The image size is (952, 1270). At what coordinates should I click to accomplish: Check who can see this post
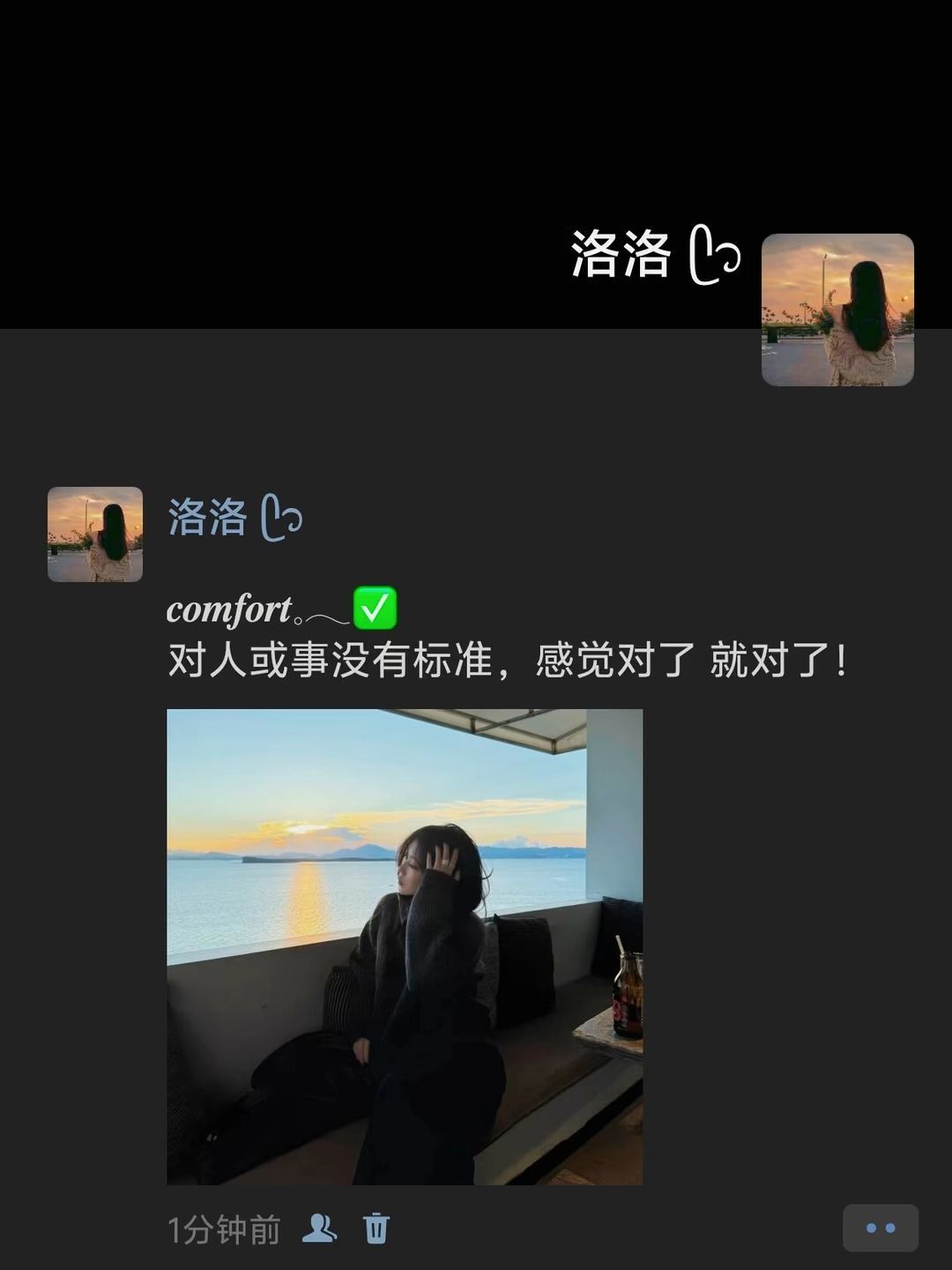pyautogui.click(x=319, y=1228)
